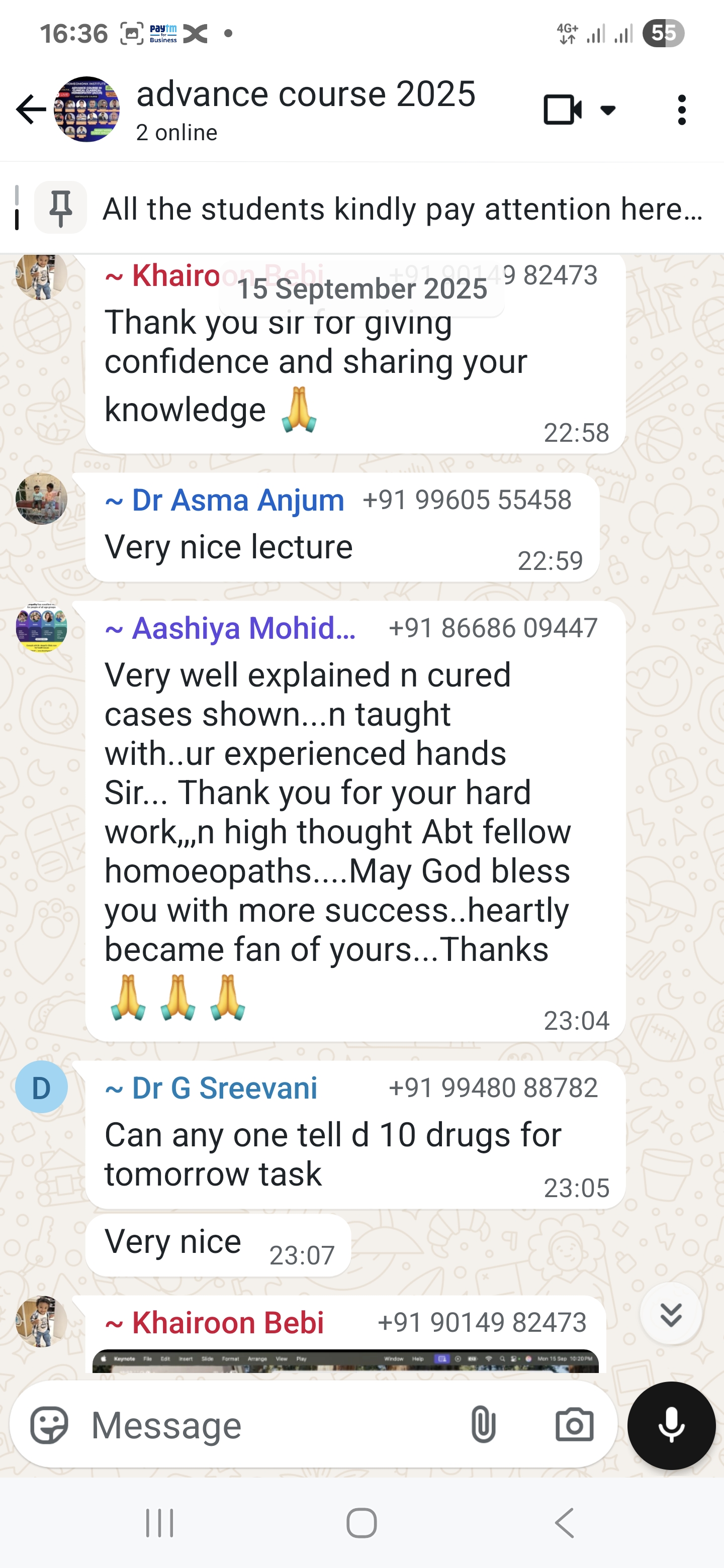Image resolution: width=724 pixels, height=1568 pixels.
Task: Record a voice message with the microphone
Action: pyautogui.click(x=671, y=1426)
